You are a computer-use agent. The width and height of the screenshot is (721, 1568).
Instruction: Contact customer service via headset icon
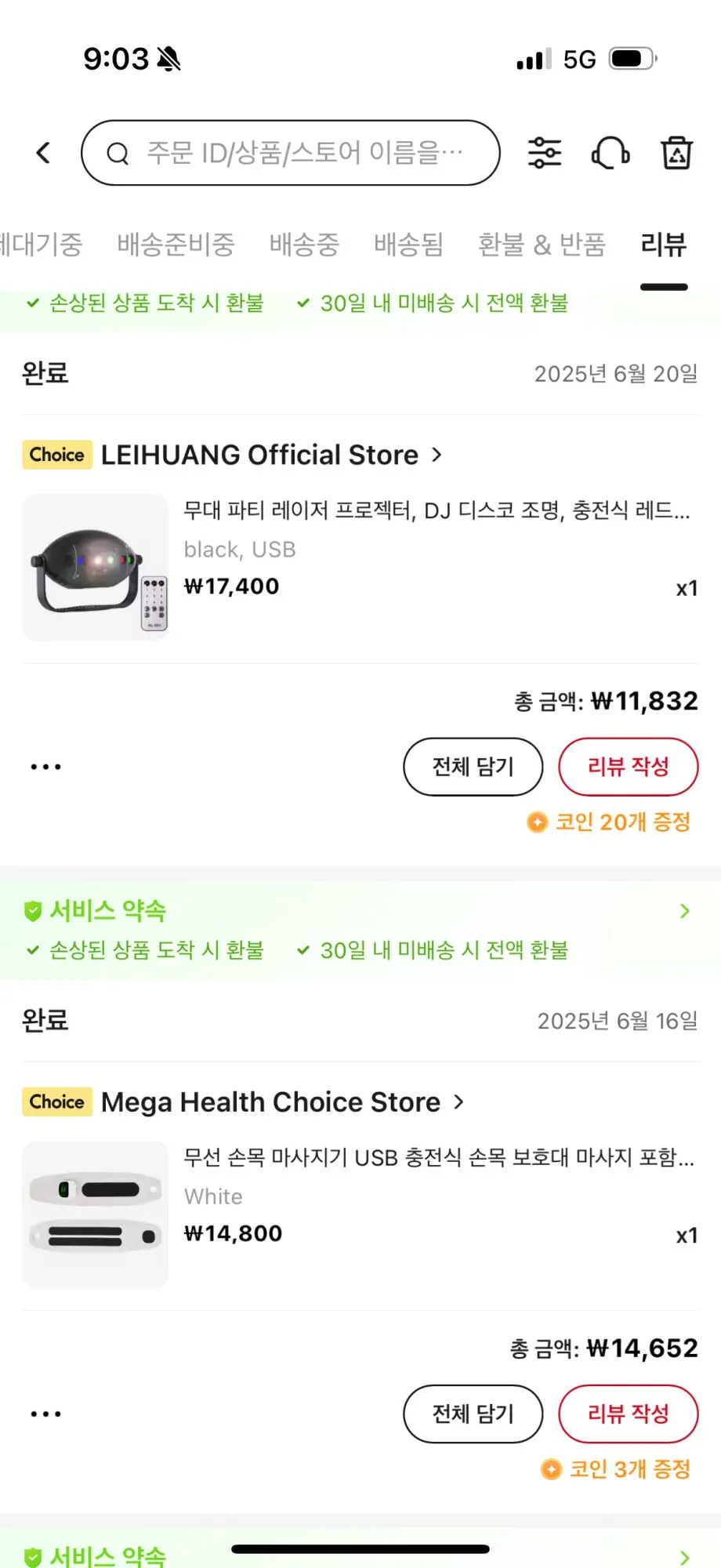(610, 153)
